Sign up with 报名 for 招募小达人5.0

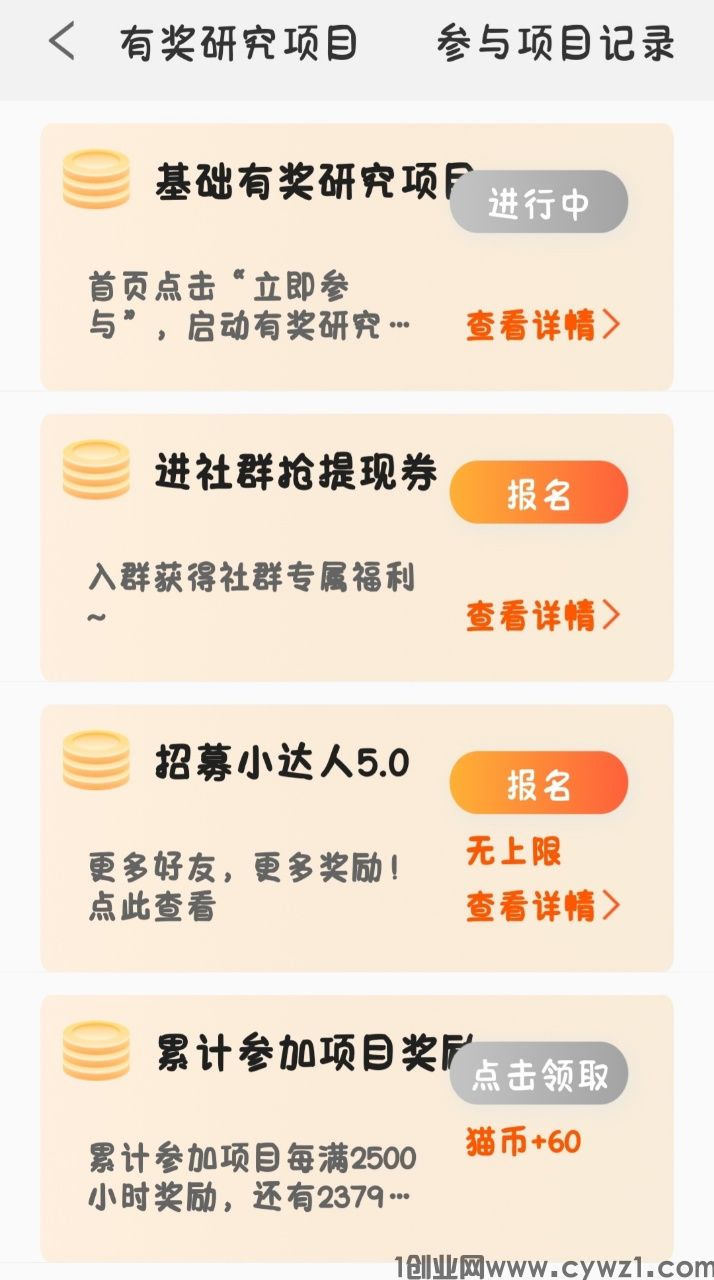538,783
